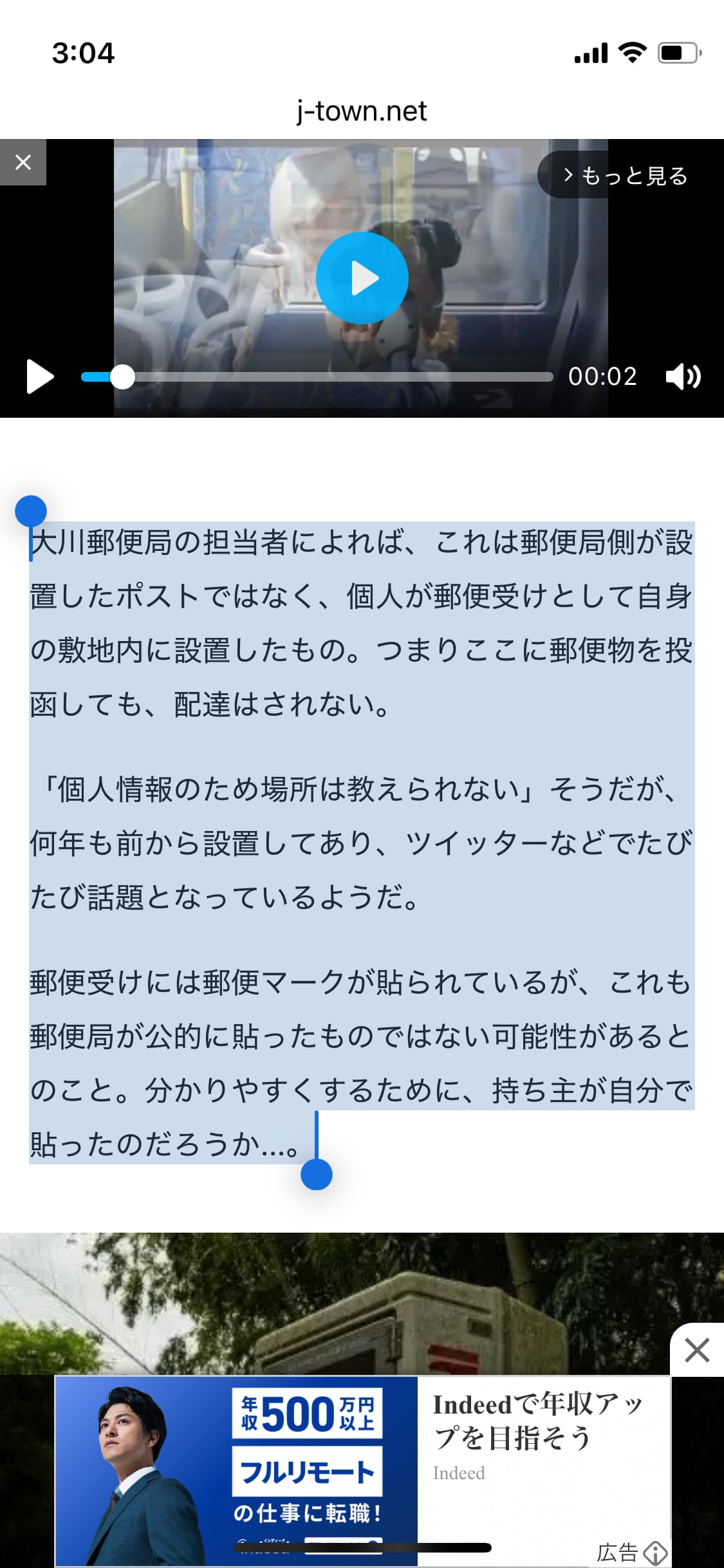Tap the もっと見る button on video
Image resolution: width=724 pixels, height=1568 pixels.
626,176
